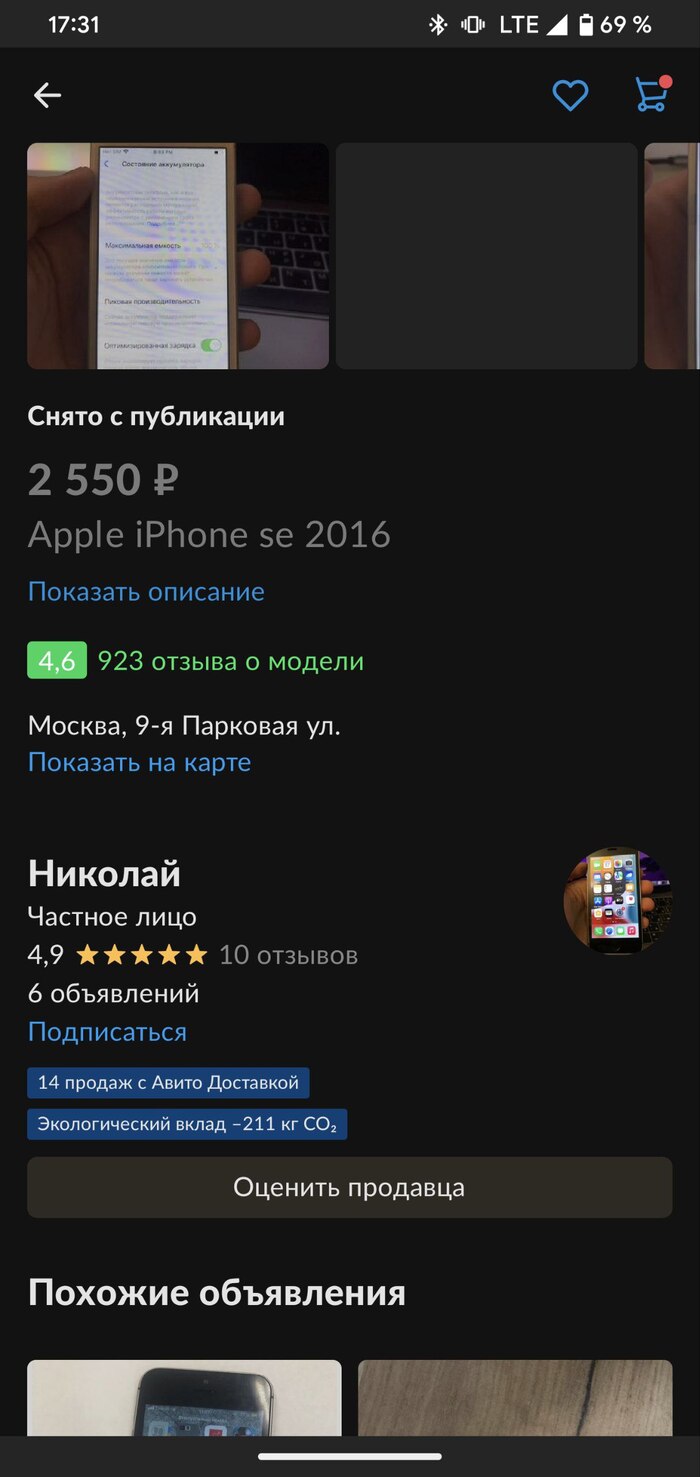Open the battery status photo

(178, 256)
